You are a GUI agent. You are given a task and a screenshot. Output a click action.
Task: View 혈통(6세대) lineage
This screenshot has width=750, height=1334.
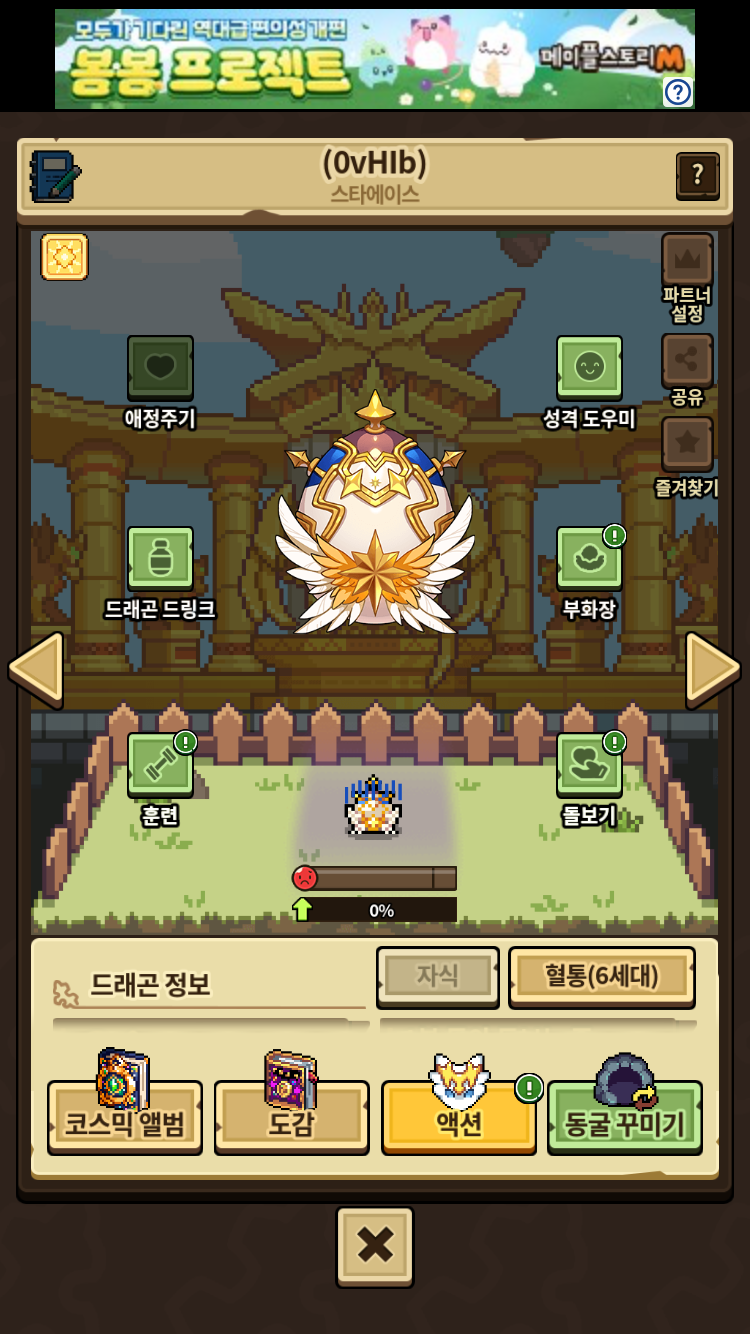pos(602,976)
